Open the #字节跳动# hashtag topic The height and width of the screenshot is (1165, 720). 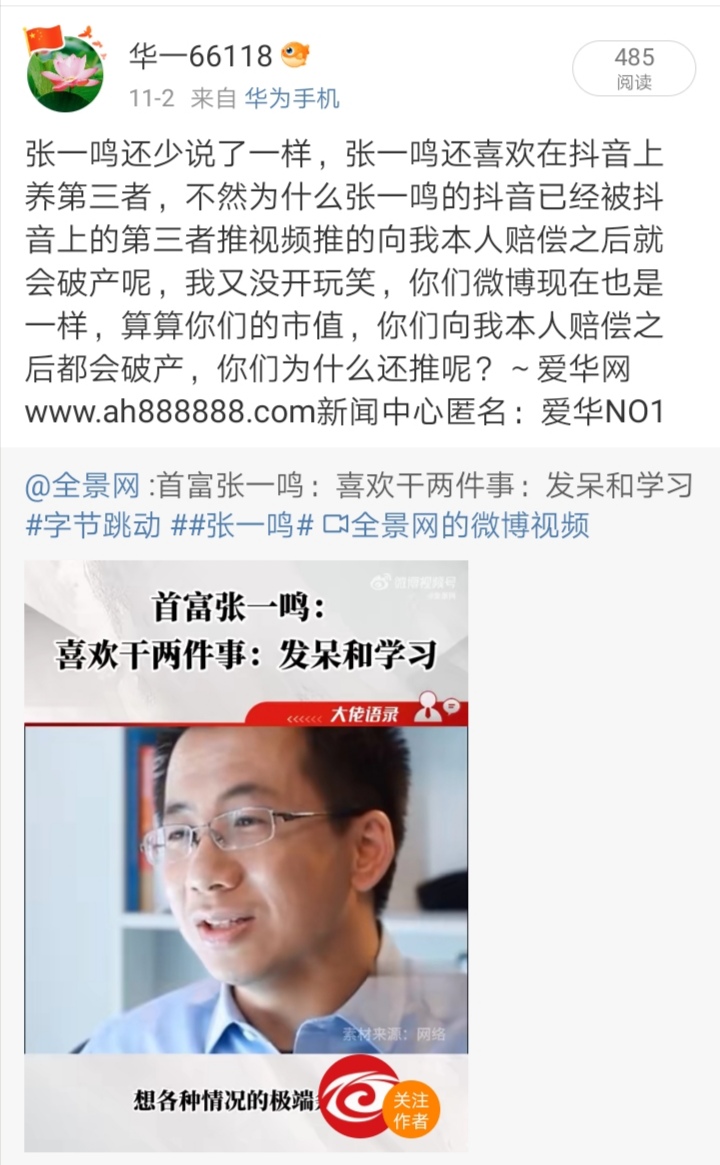click(92, 525)
